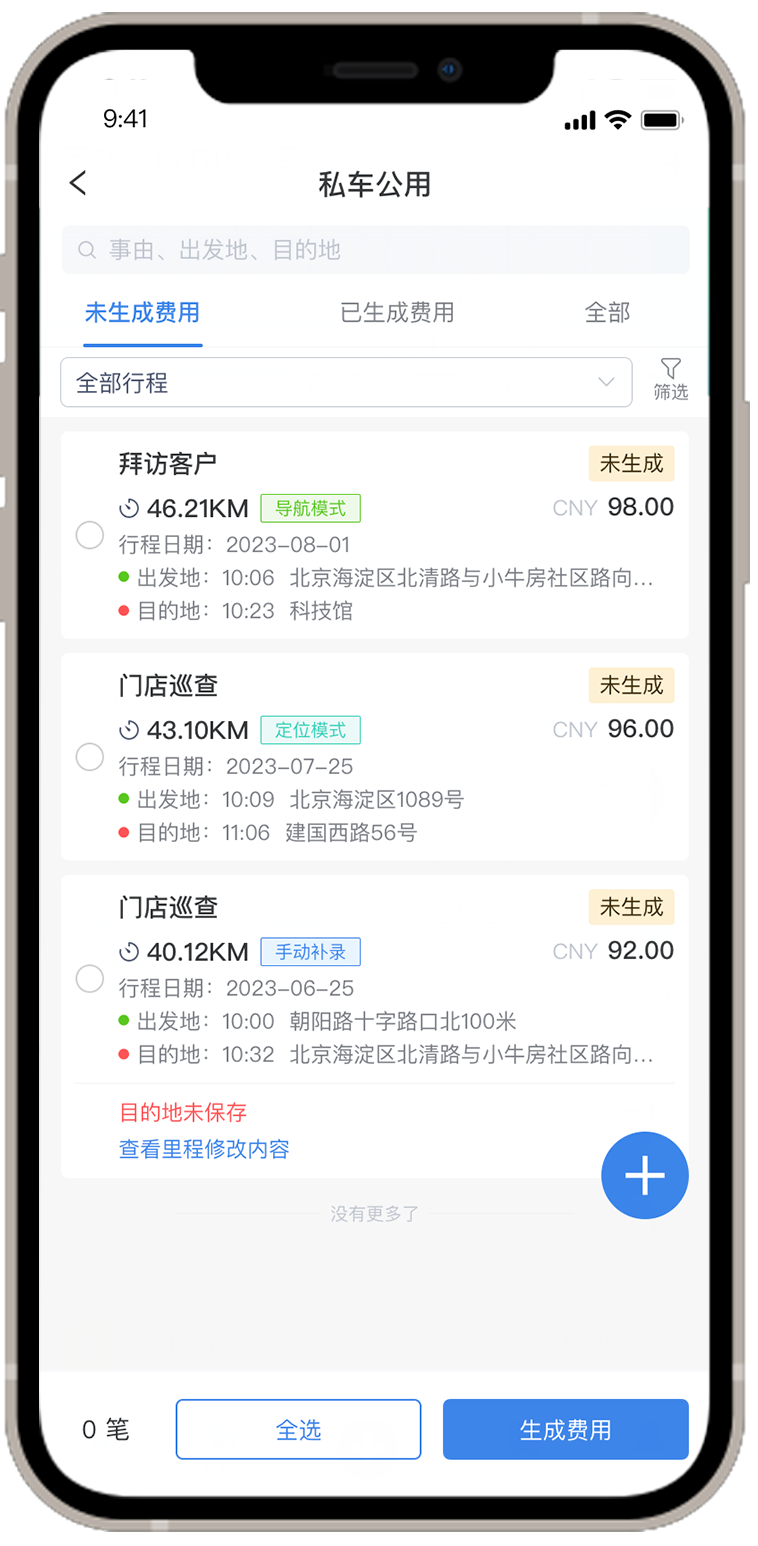Viewport: 758px width, 1546px height.
Task: Open the 筛选 filter
Action: pos(670,380)
